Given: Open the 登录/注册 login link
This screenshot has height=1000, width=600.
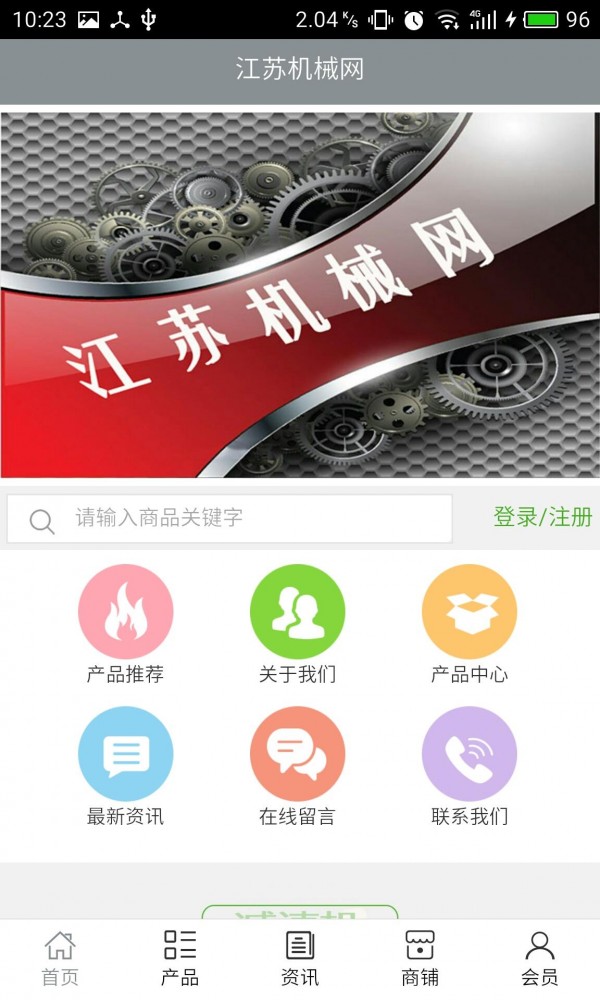Looking at the screenshot, I should pyautogui.click(x=543, y=517).
